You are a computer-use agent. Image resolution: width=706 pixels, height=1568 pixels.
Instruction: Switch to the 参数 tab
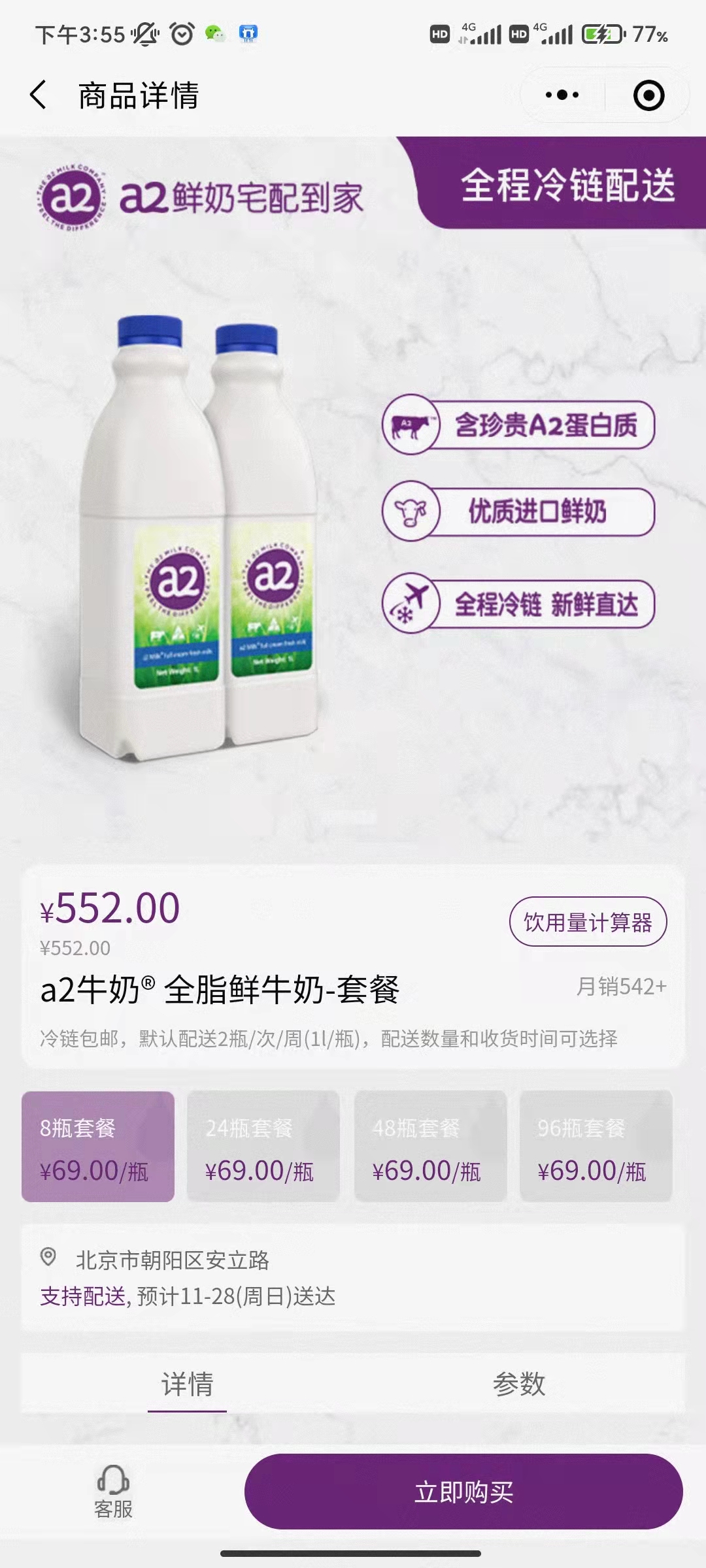519,1384
